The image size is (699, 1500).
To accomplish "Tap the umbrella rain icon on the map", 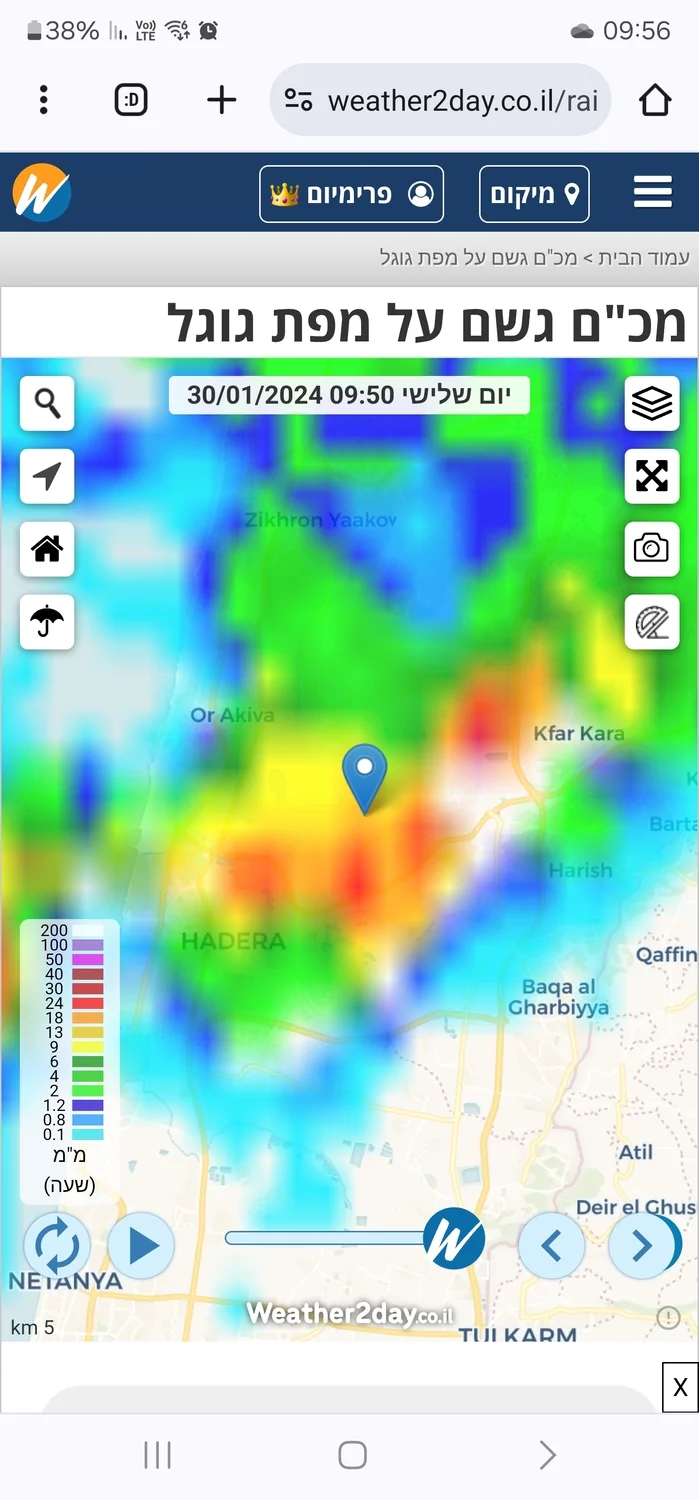I will pyautogui.click(x=47, y=622).
